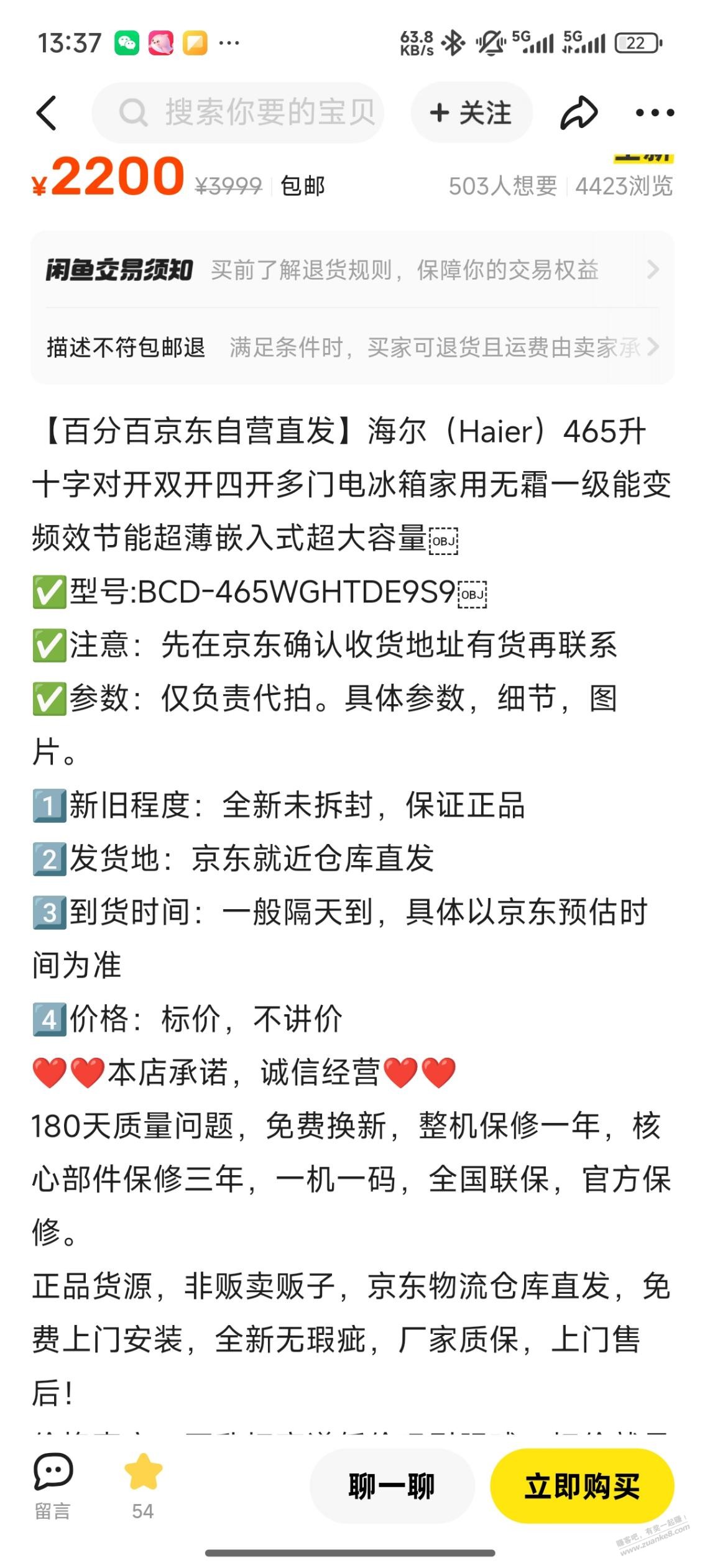View 描述不符包邮退 guarantee details
Image resolution: width=705 pixels, height=1568 pixels.
coord(352,347)
